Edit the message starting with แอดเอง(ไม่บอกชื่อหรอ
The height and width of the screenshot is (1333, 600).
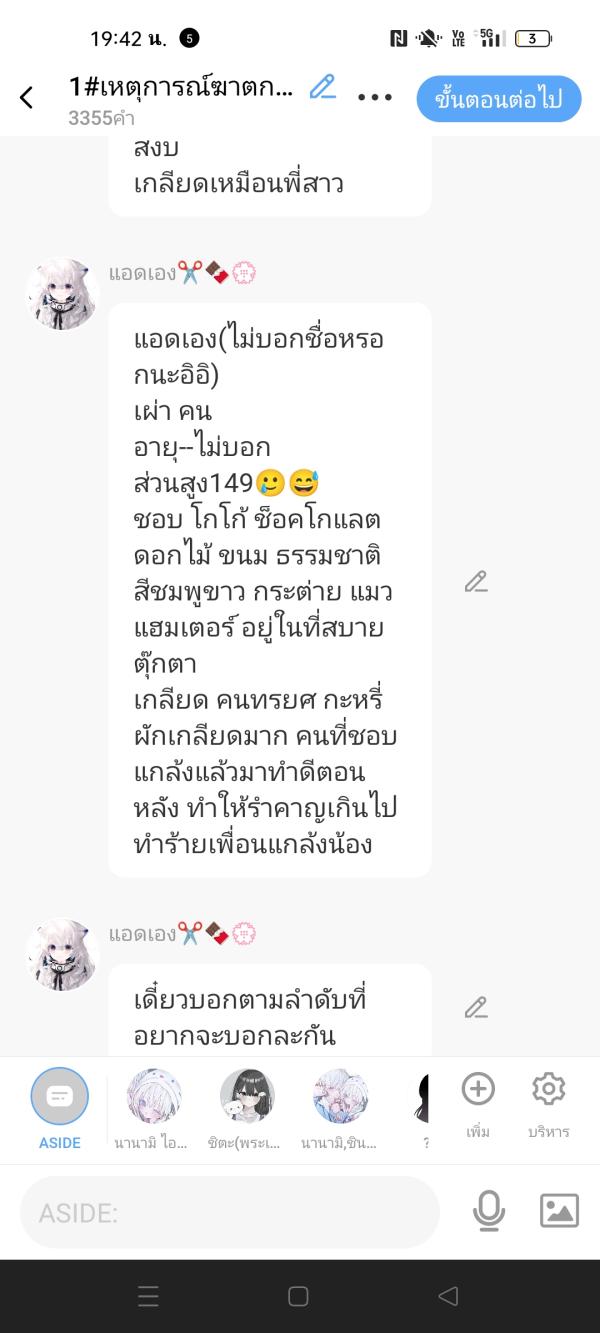click(x=476, y=582)
